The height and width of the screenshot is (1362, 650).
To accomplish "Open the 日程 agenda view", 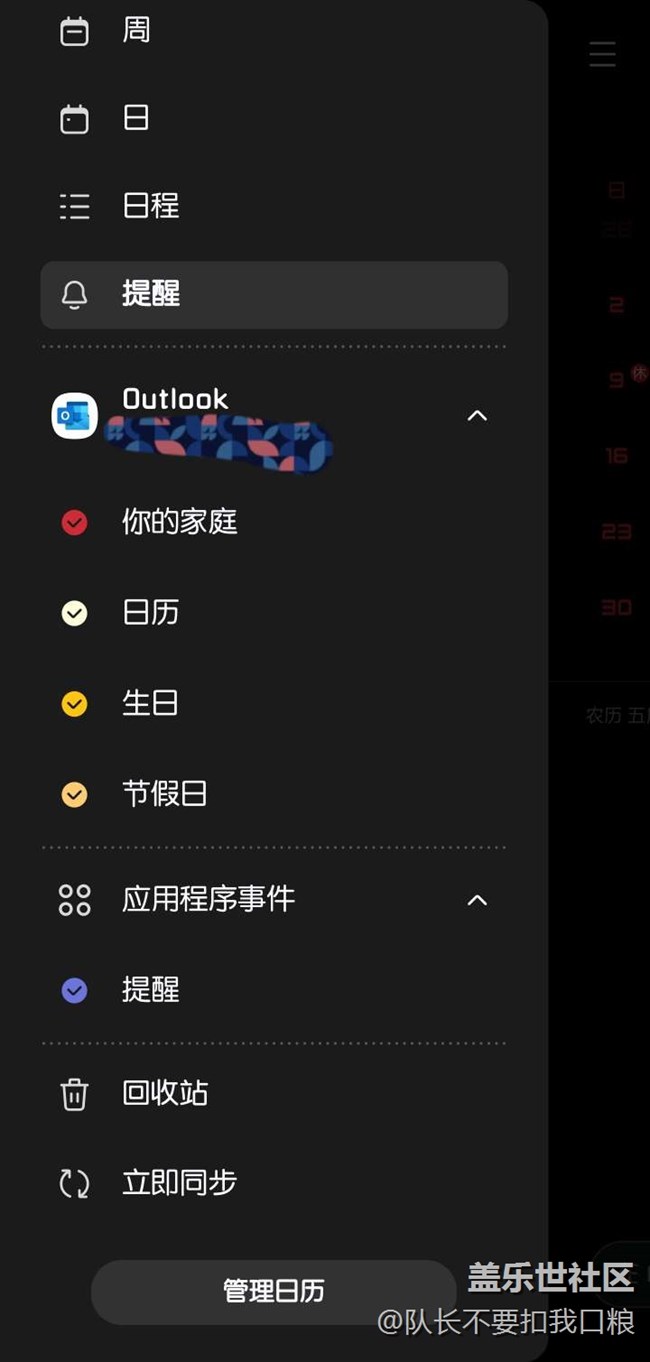I will point(274,206).
